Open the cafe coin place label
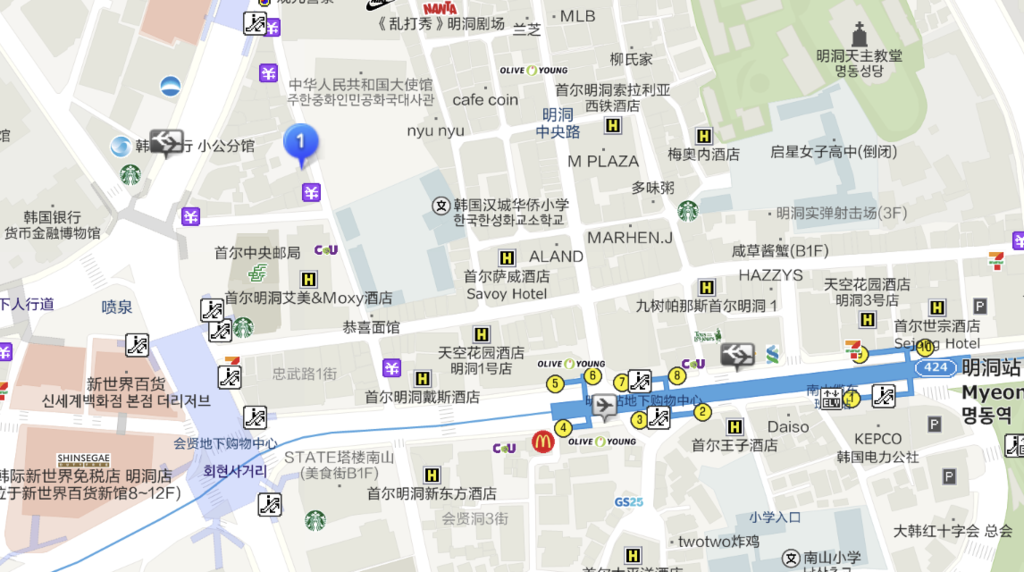Image resolution: width=1024 pixels, height=572 pixels. tap(485, 100)
